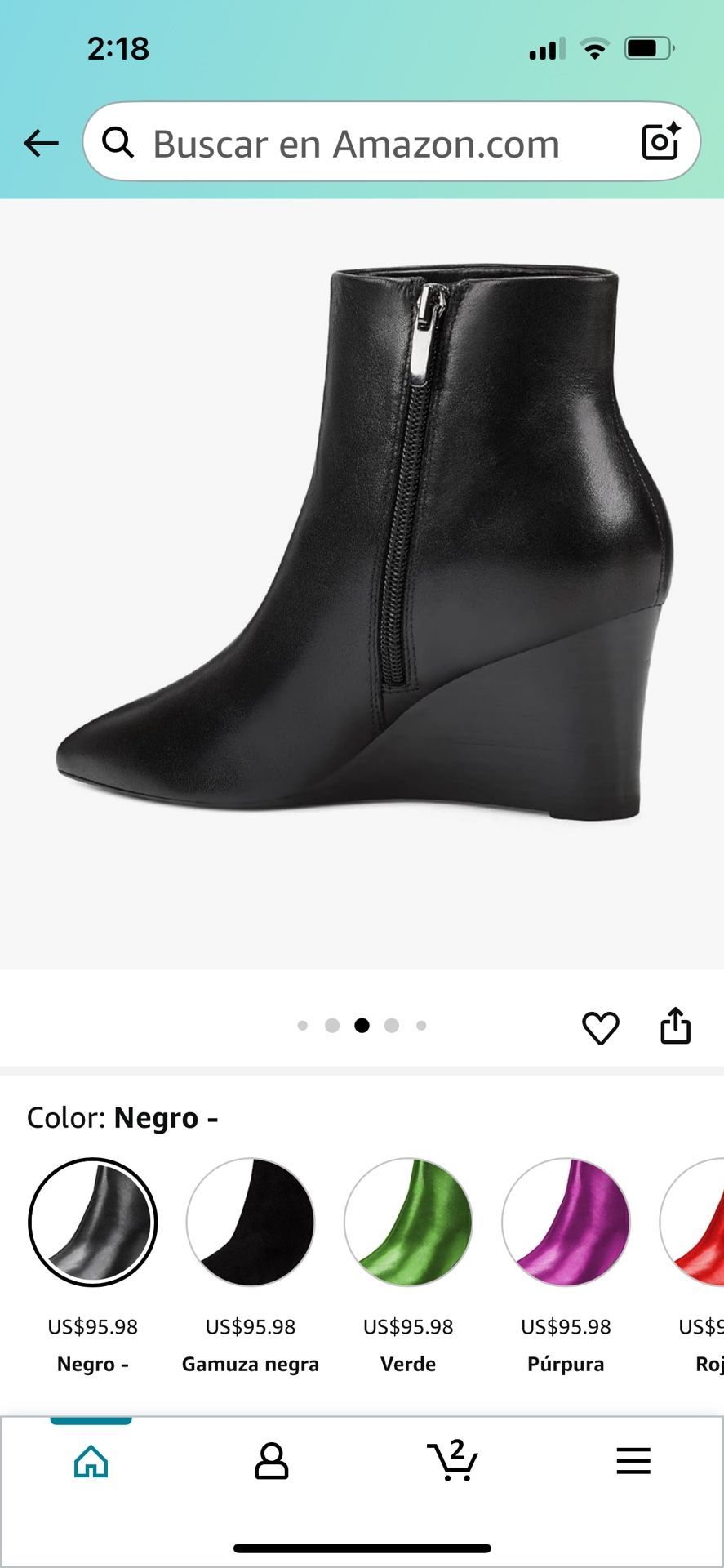
Task: Select the Púrpura color swatch
Action: (x=566, y=1223)
